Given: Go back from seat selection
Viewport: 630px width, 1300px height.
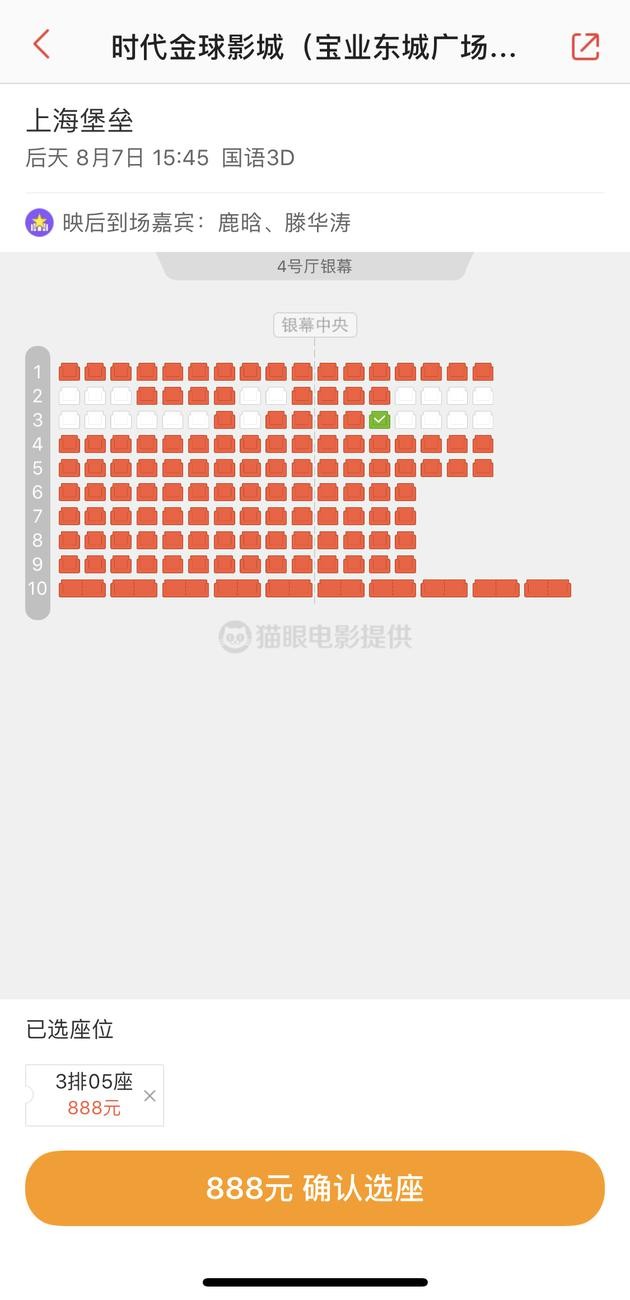Looking at the screenshot, I should (41, 45).
